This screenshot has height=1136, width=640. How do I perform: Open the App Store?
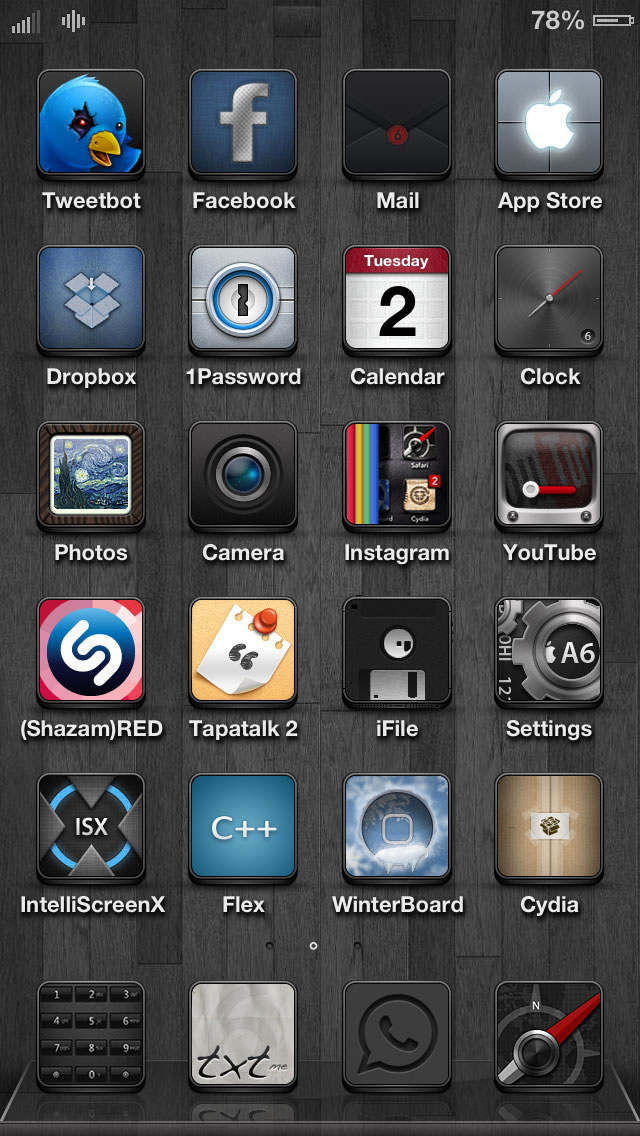[549, 124]
